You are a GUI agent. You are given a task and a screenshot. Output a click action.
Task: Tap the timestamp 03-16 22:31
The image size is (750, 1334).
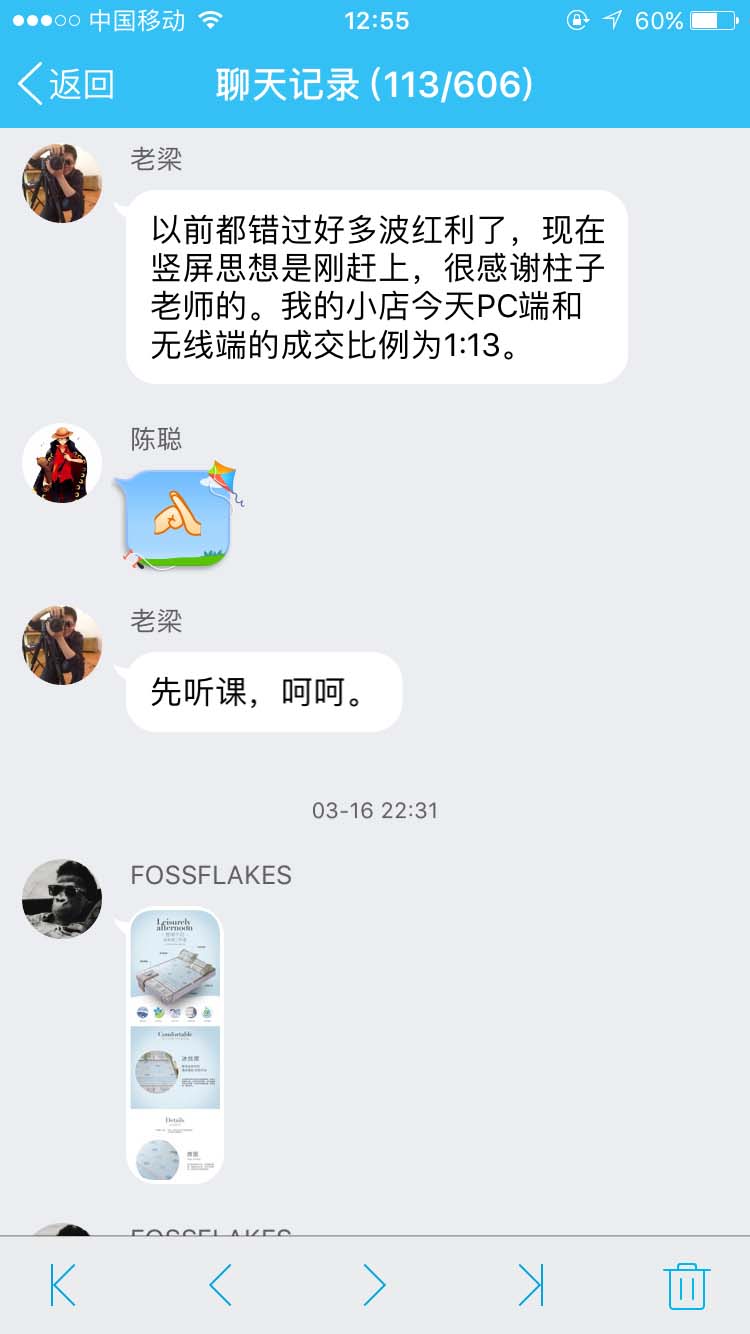point(375,811)
